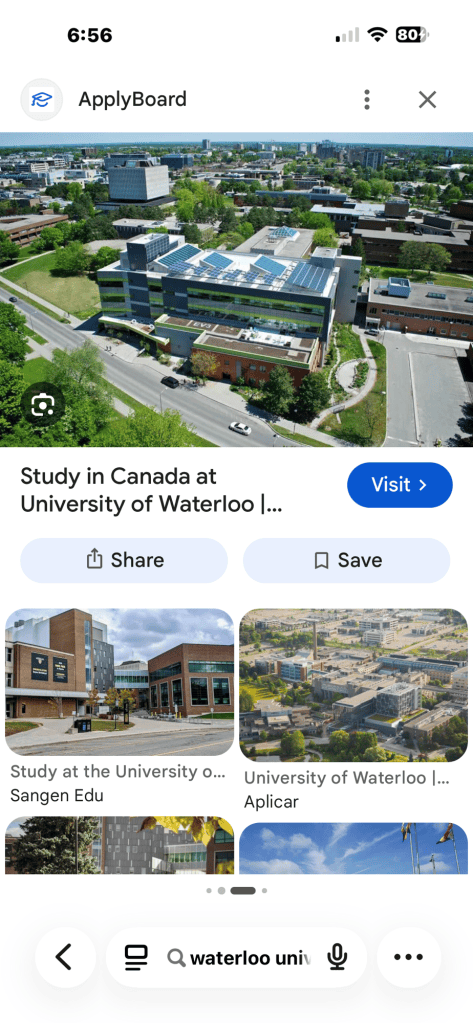Close the image preview
This screenshot has width=473, height=1023.
[x=427, y=100]
